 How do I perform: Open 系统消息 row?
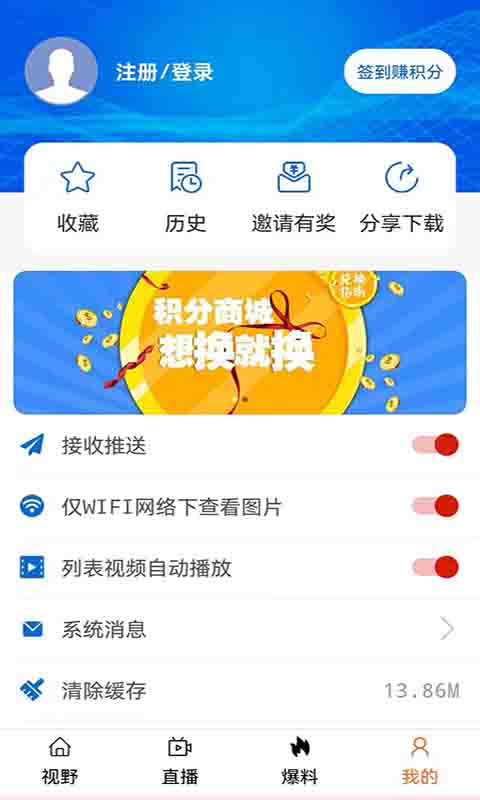(240, 629)
